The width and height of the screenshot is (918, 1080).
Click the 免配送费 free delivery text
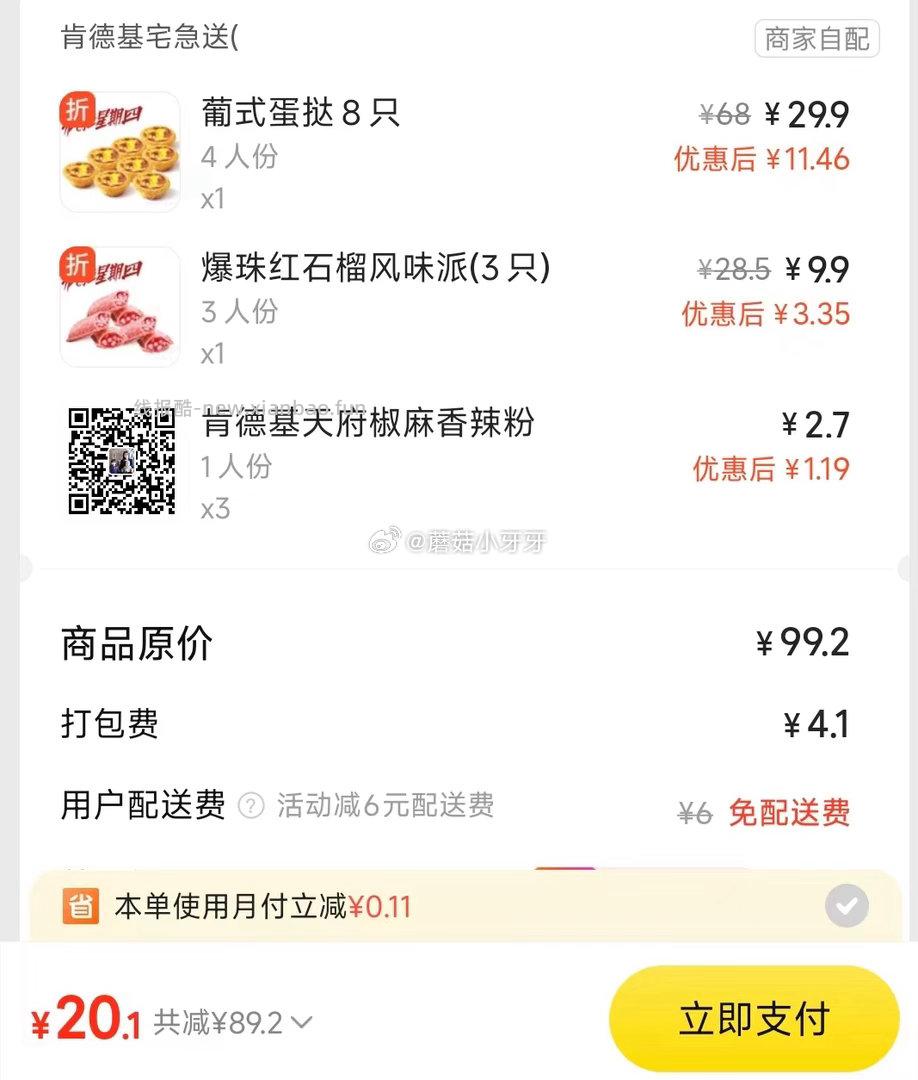click(x=789, y=814)
